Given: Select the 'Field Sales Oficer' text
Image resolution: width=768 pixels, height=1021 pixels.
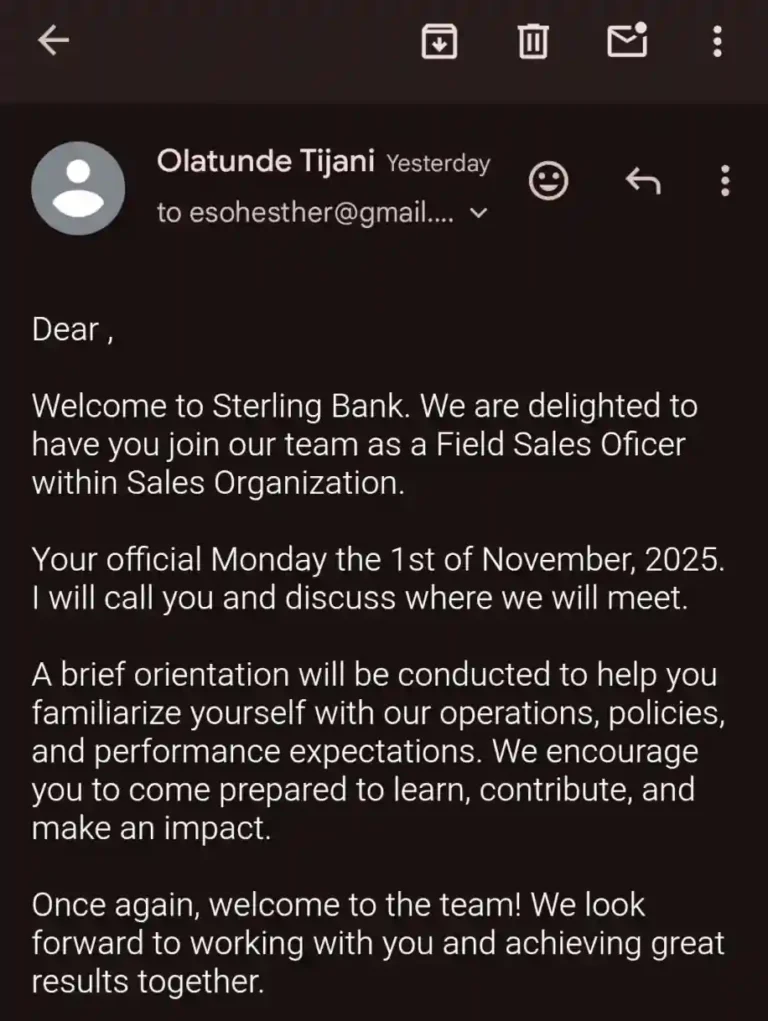Looking at the screenshot, I should (564, 444).
